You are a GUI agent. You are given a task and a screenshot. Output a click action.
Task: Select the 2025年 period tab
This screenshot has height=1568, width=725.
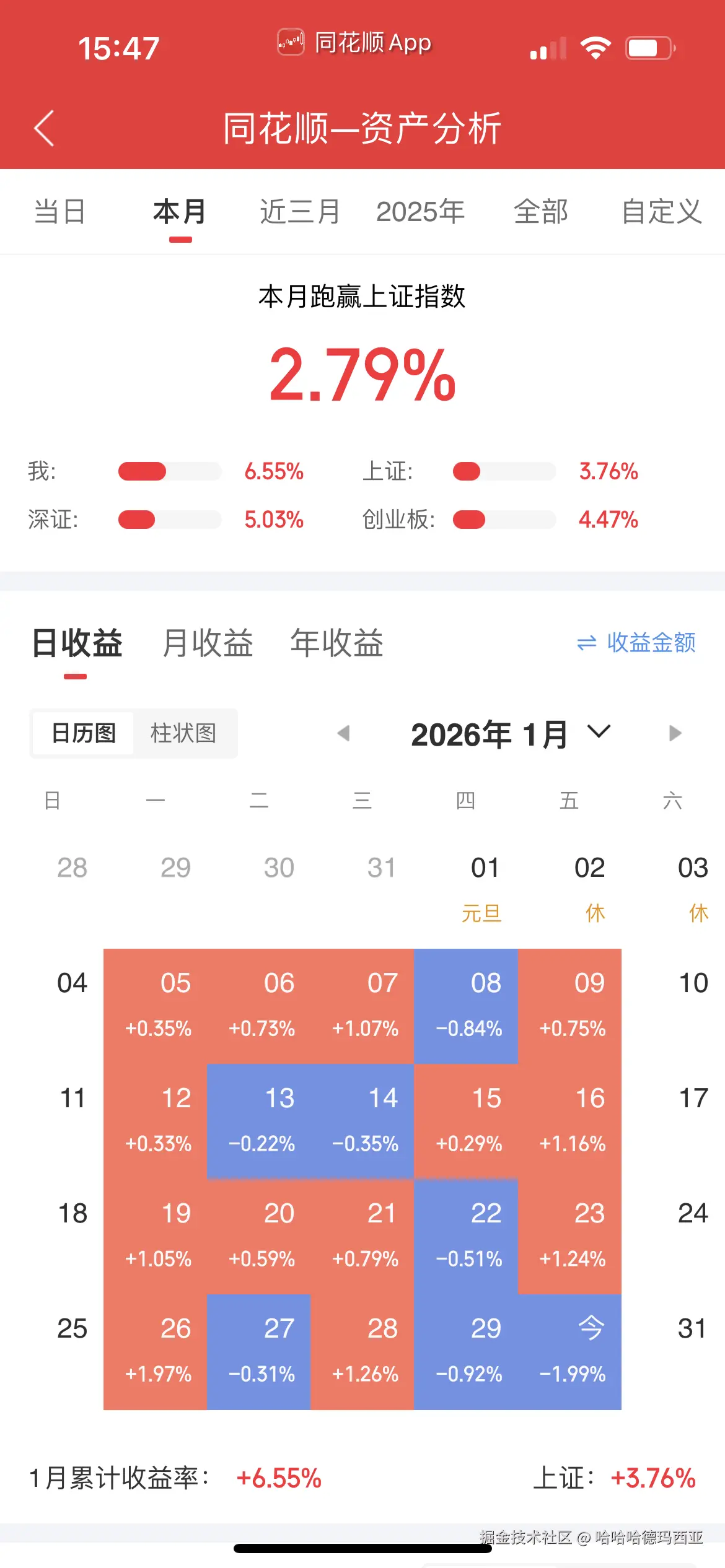(421, 212)
